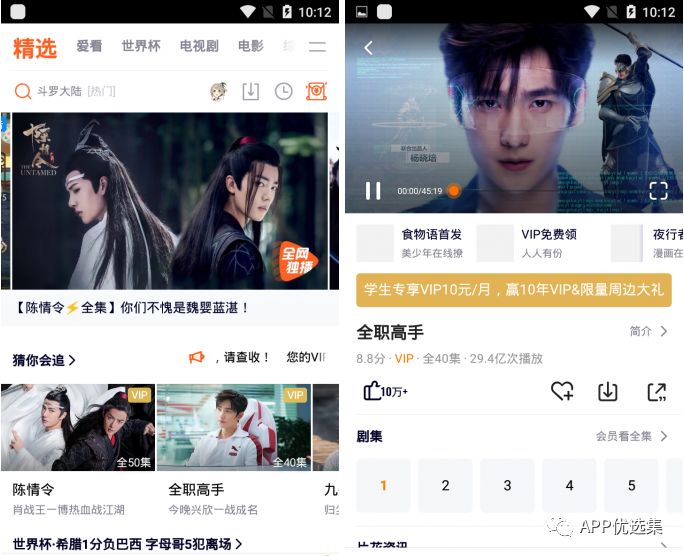
Task: Pause the playing video
Action: coord(373,190)
